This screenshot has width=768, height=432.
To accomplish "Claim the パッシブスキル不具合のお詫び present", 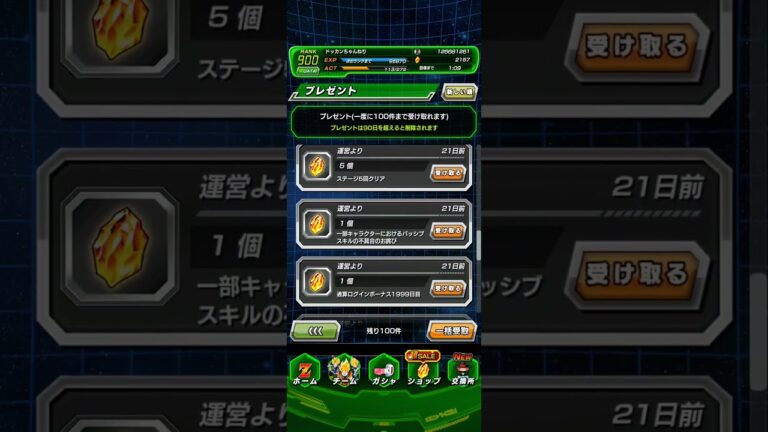I will coord(447,231).
